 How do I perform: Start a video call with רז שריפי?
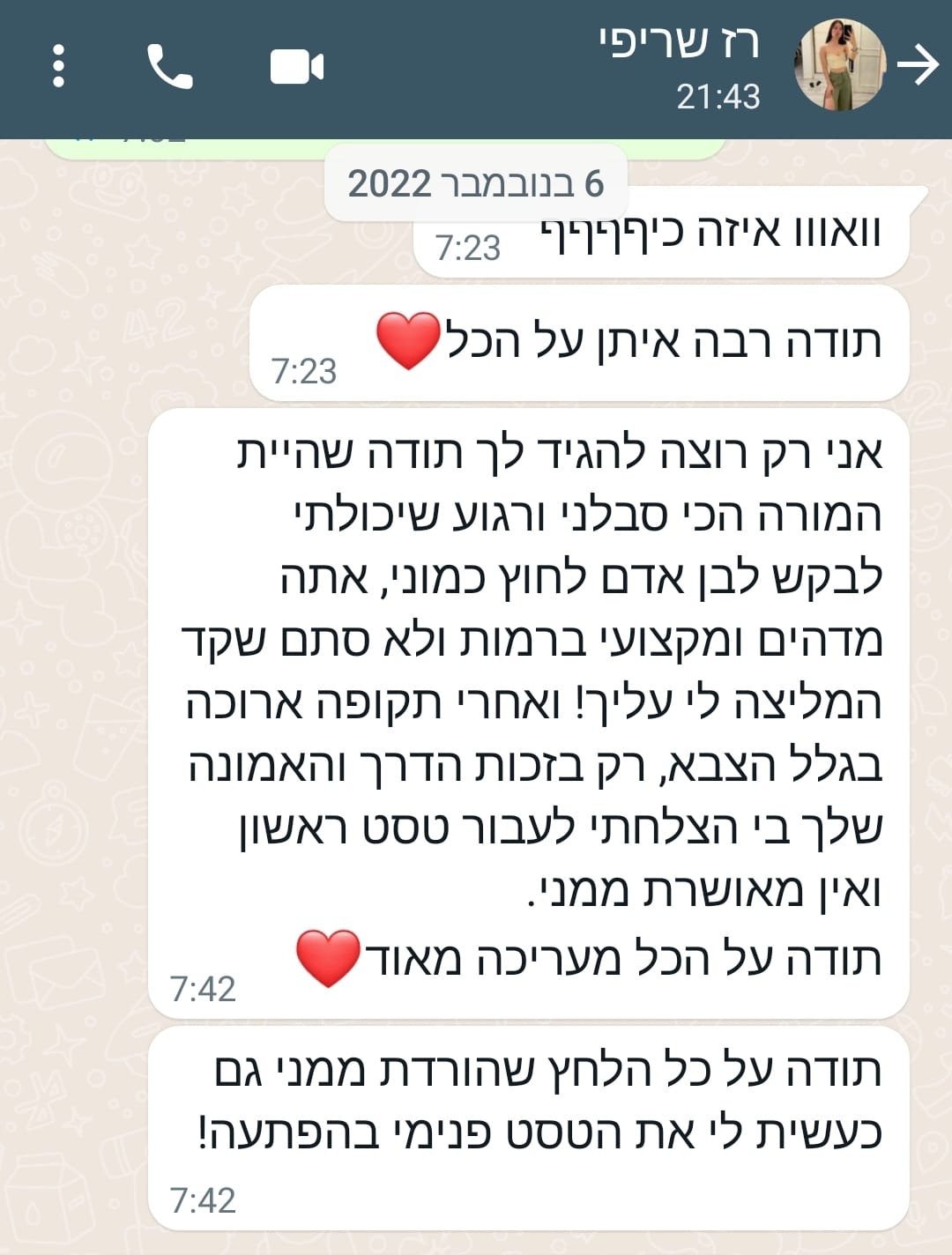pos(296,67)
